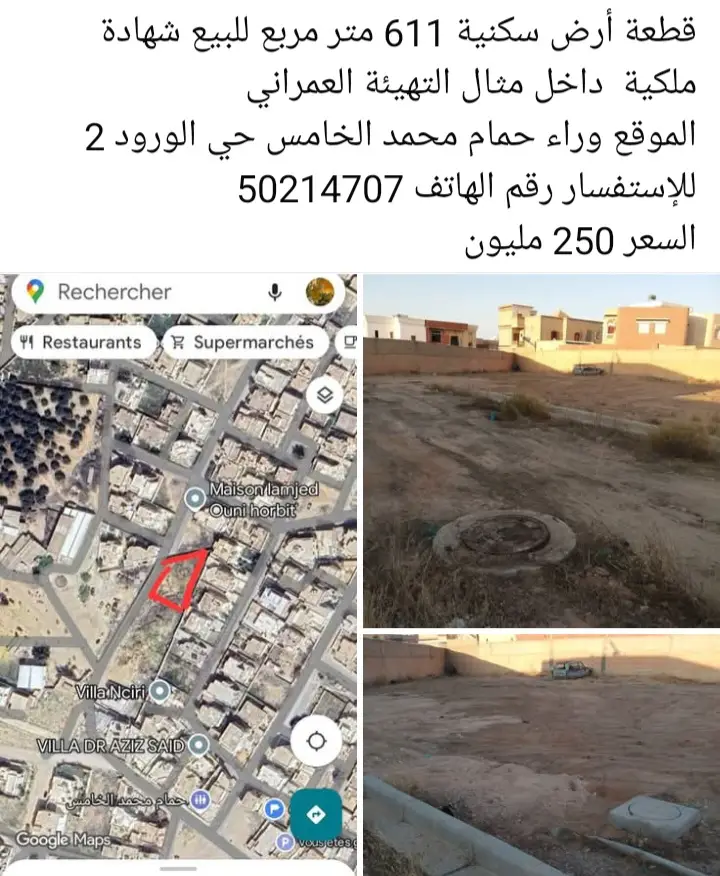Tap the teal Directions icon
The width and height of the screenshot is (720, 876).
(316, 812)
